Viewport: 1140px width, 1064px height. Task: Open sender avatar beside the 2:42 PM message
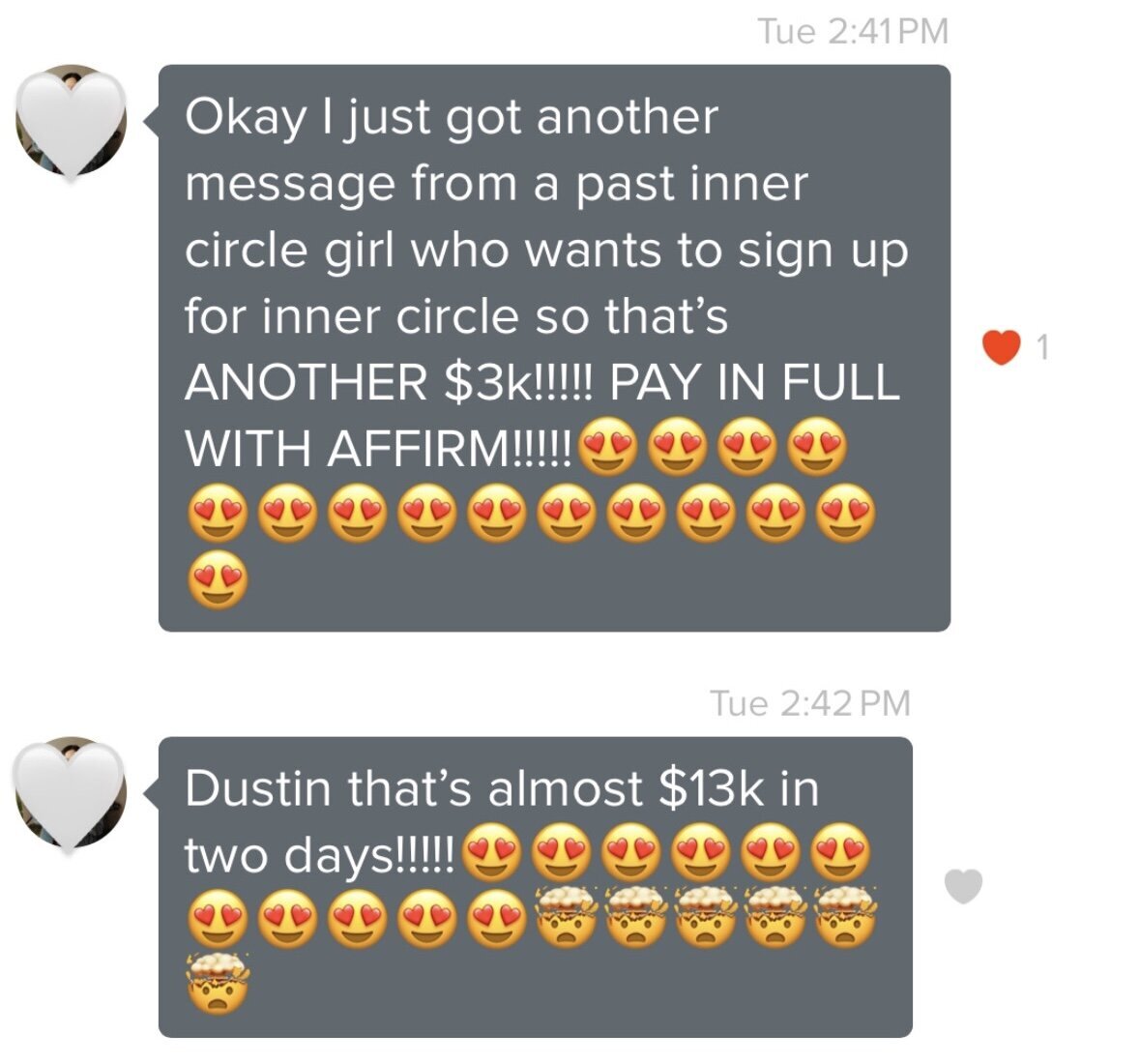tap(70, 793)
